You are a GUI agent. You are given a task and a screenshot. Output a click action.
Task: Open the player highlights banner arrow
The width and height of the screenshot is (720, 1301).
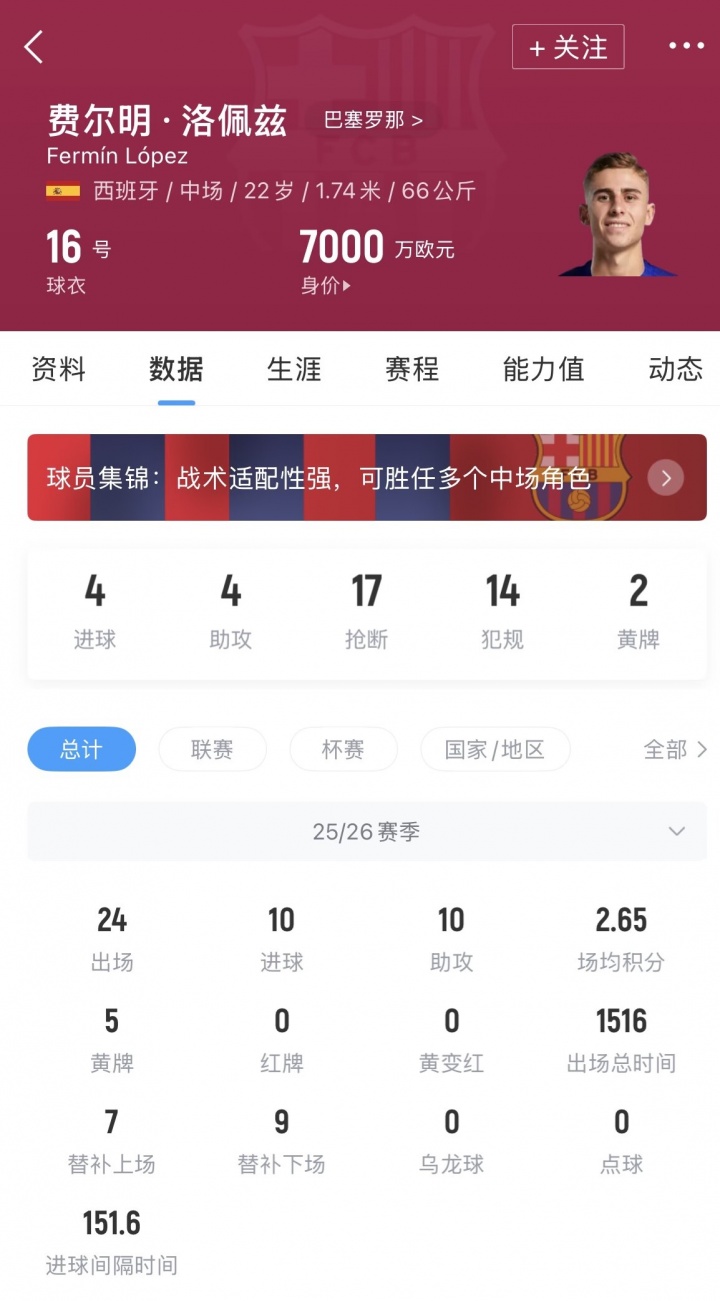pyautogui.click(x=664, y=477)
